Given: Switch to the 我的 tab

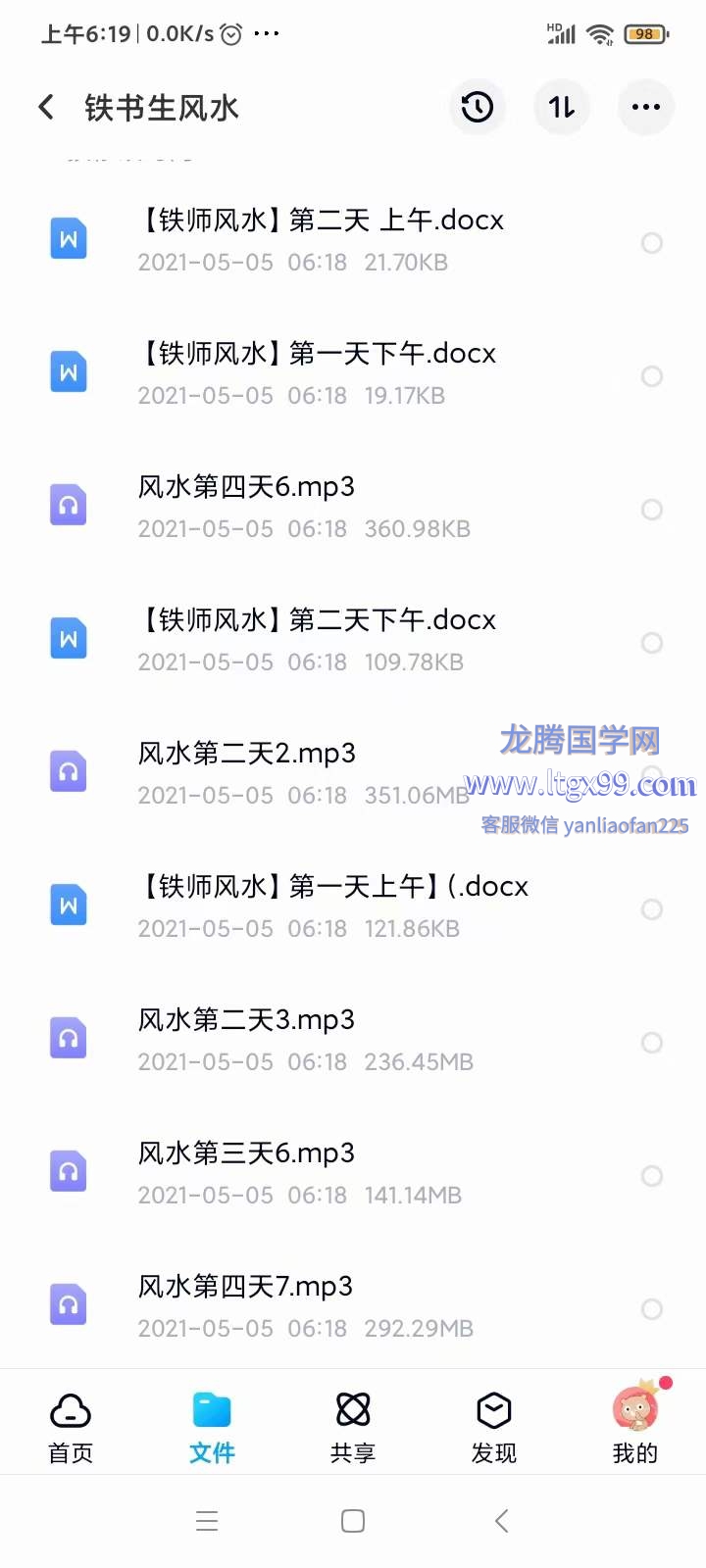Looking at the screenshot, I should [635, 1428].
